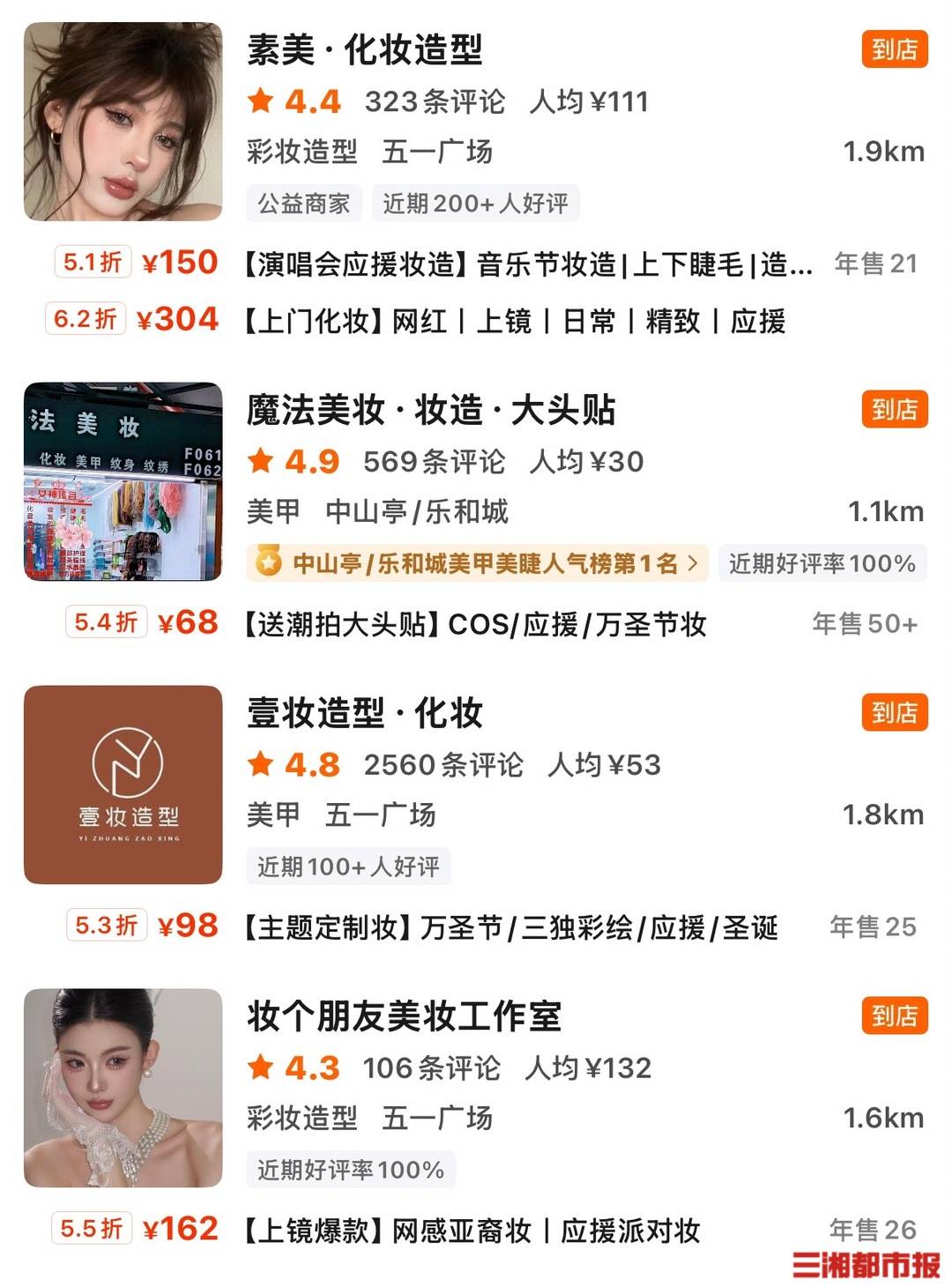Select the 彩妆造型 category label under 素美
Image resolution: width=952 pixels, height=1287 pixels.
301,152
